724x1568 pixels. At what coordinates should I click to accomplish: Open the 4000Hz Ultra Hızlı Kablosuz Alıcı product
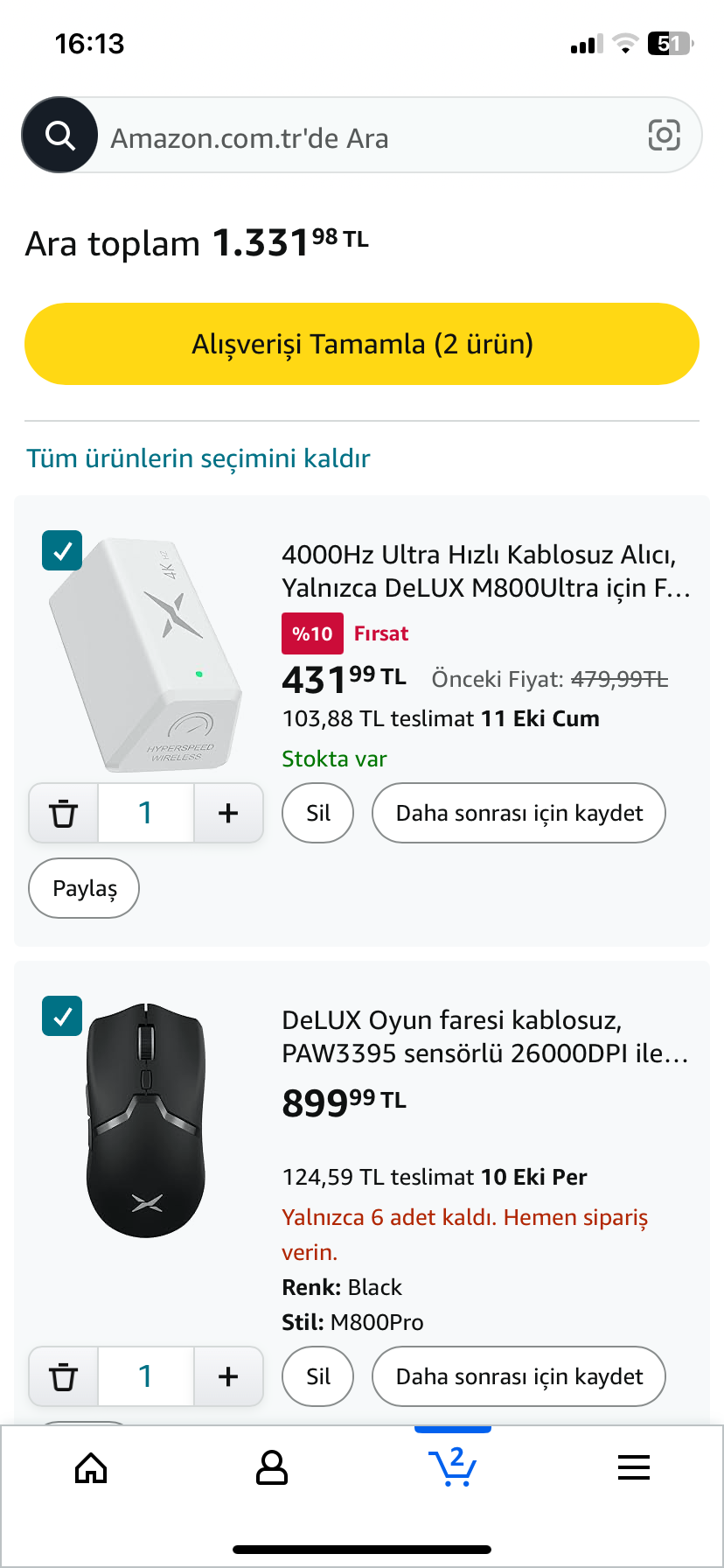[x=485, y=570]
